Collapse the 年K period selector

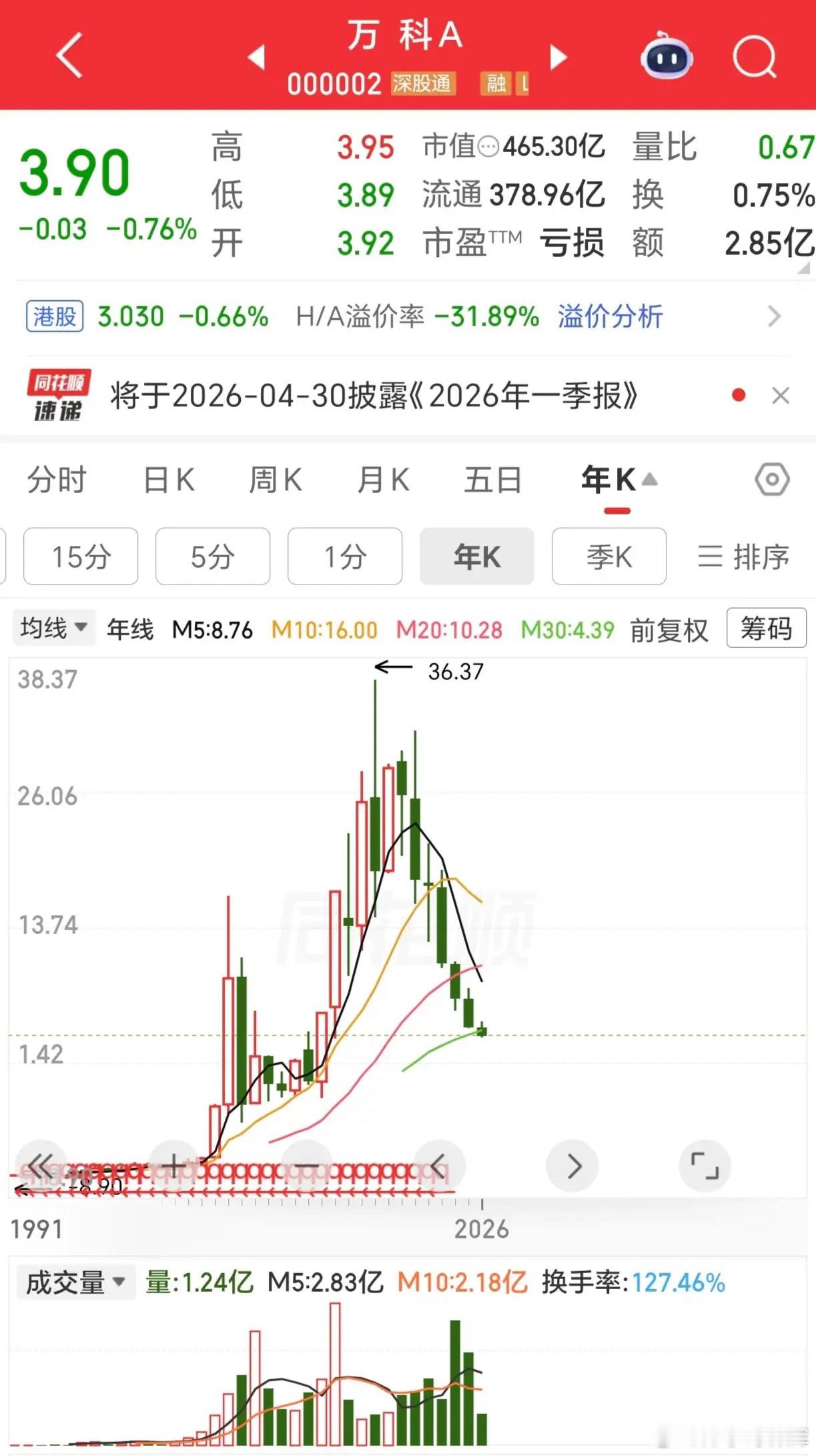[x=651, y=478]
